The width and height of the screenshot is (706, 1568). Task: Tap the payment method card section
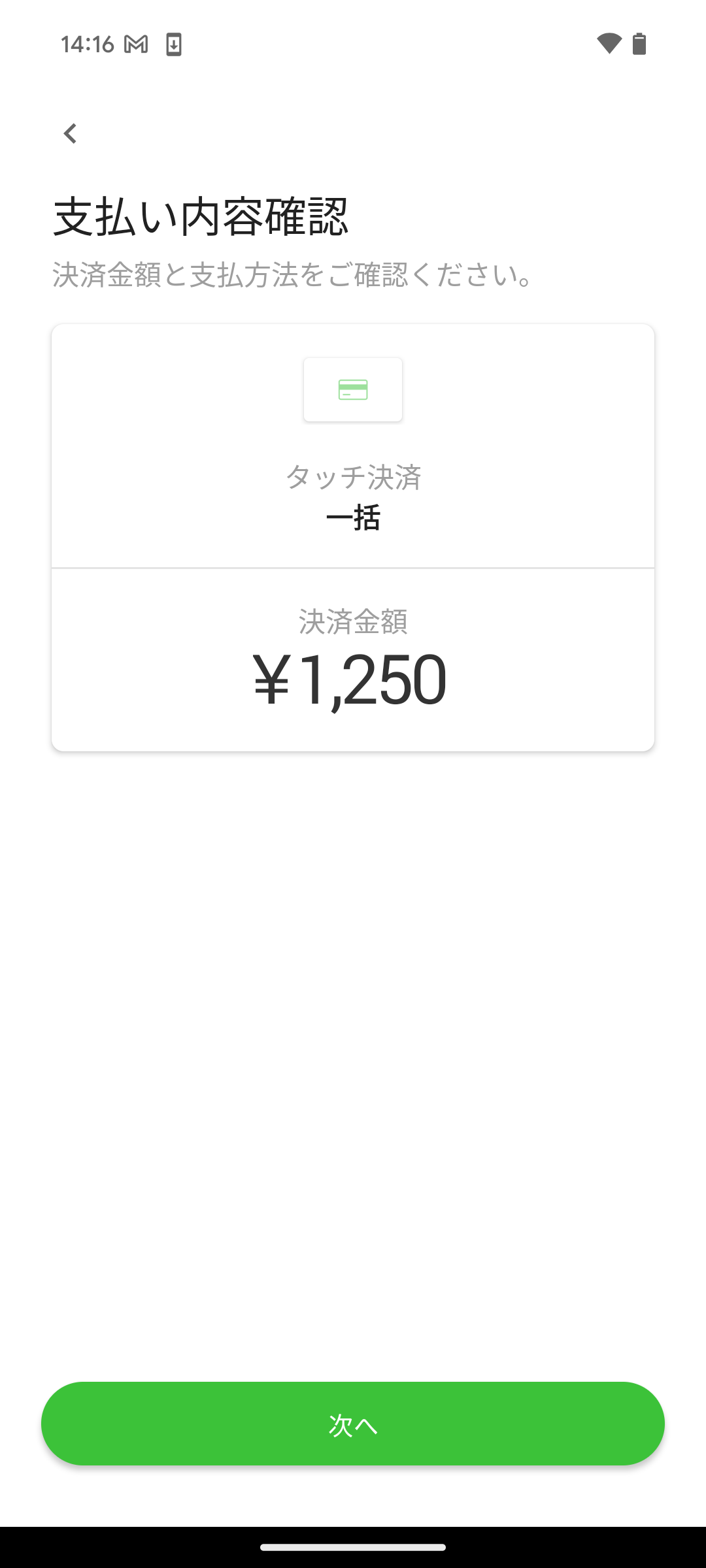point(353,444)
